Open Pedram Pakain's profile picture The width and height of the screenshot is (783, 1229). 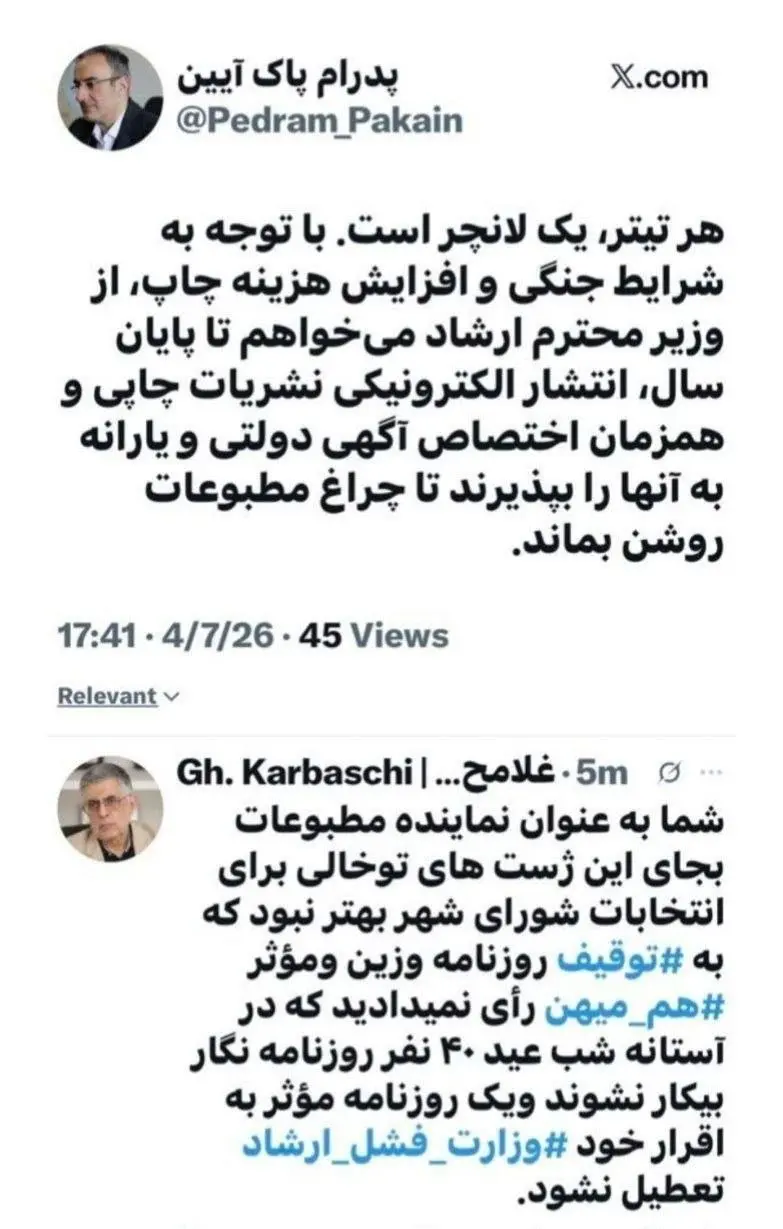pos(110,98)
